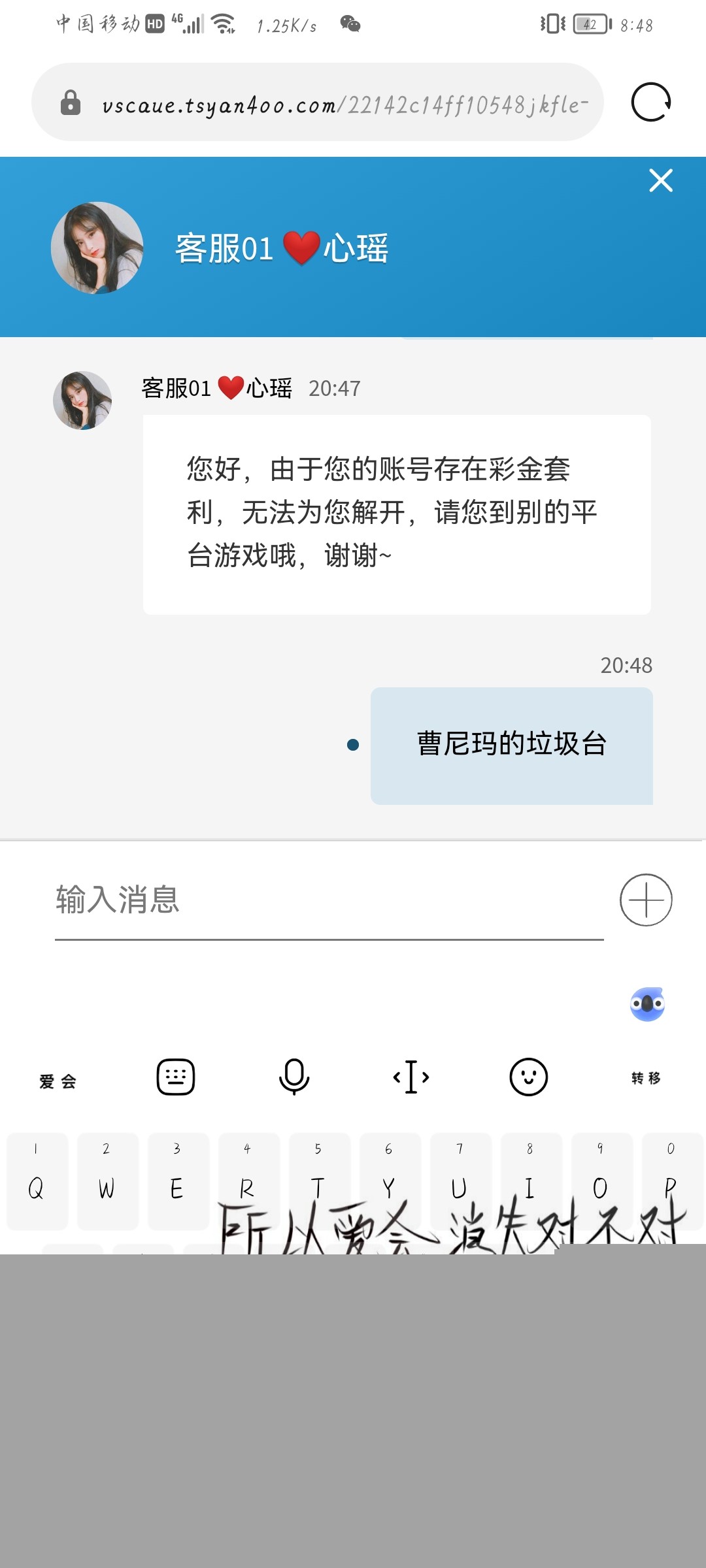Open attachments with the plus icon
Image resolution: width=706 pixels, height=1568 pixels.
pos(646,900)
